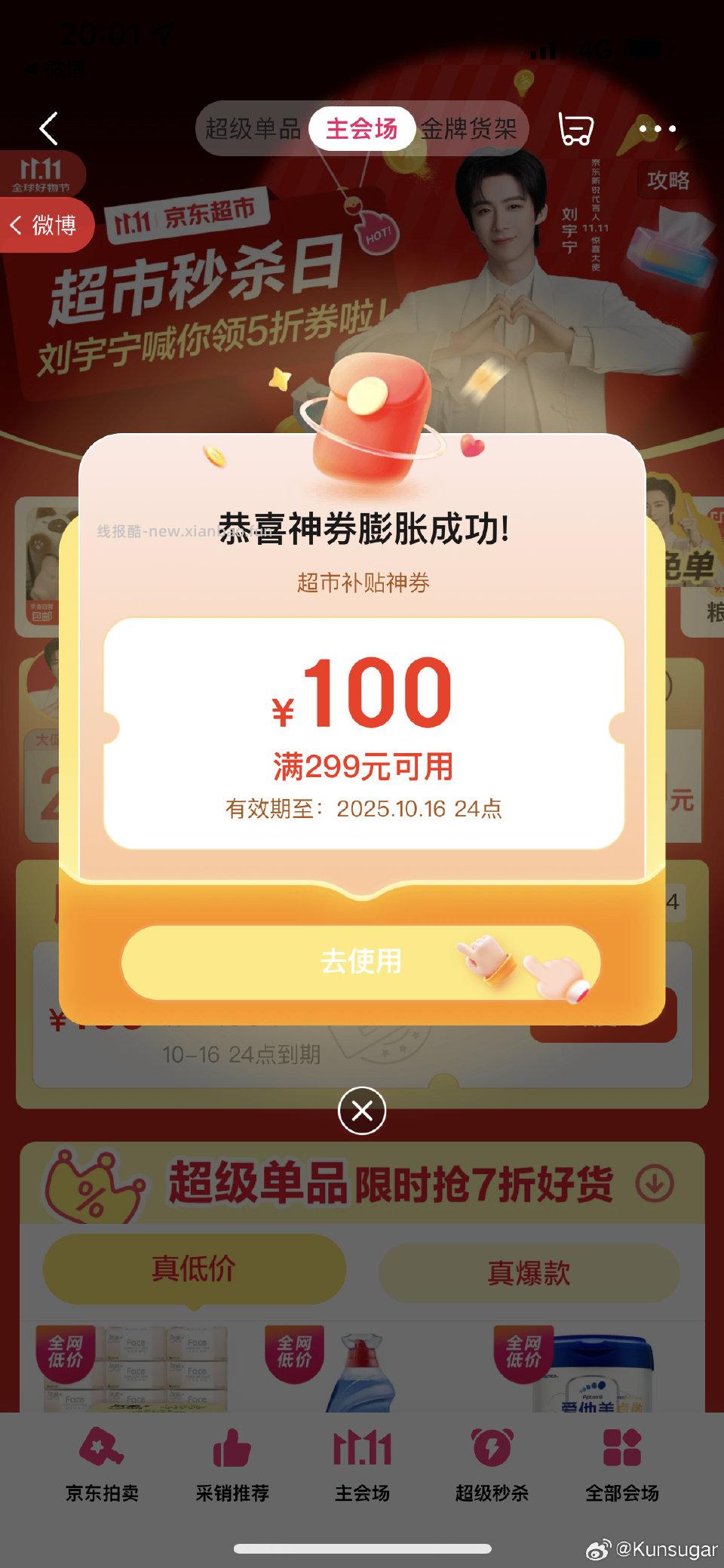The width and height of the screenshot is (724, 1568).
Task: Open the three-dot overflow menu
Action: pos(657,129)
